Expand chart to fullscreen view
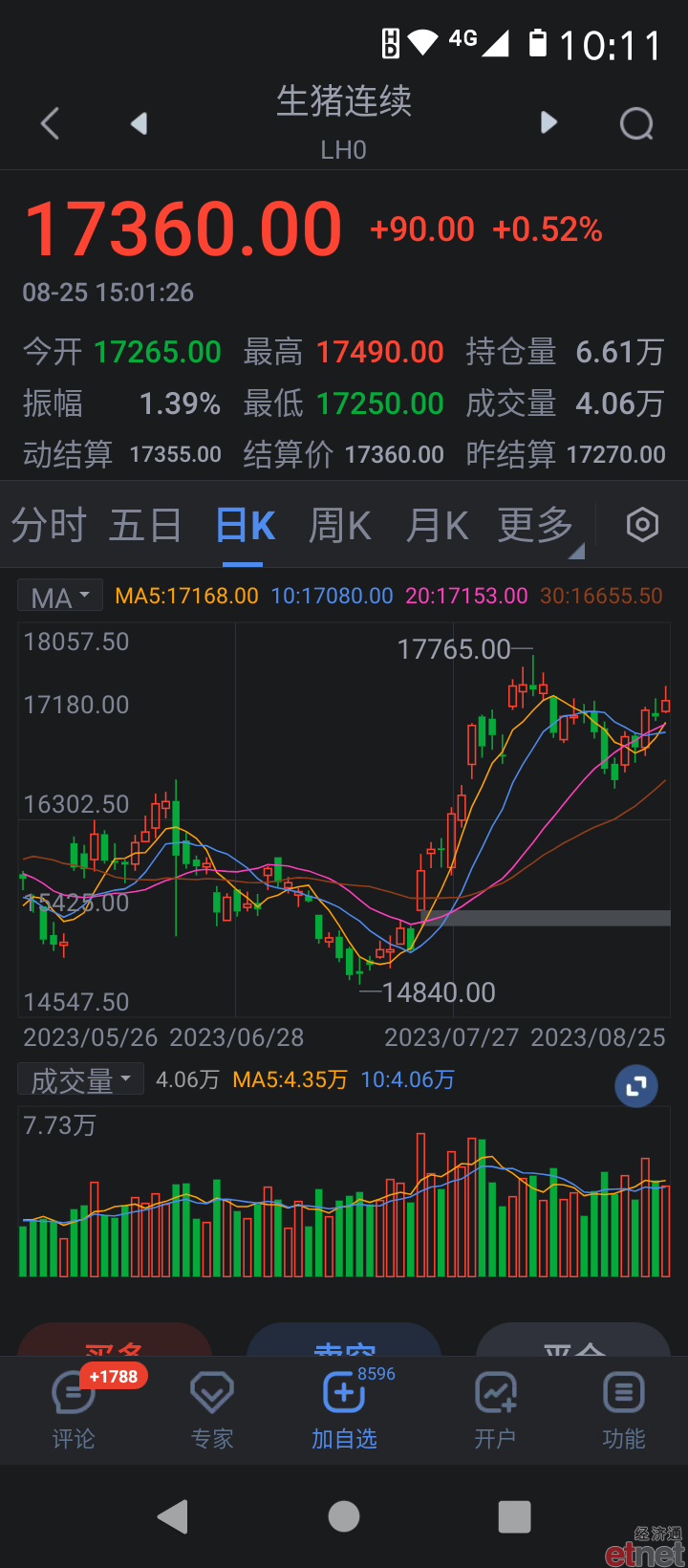 point(636,1086)
